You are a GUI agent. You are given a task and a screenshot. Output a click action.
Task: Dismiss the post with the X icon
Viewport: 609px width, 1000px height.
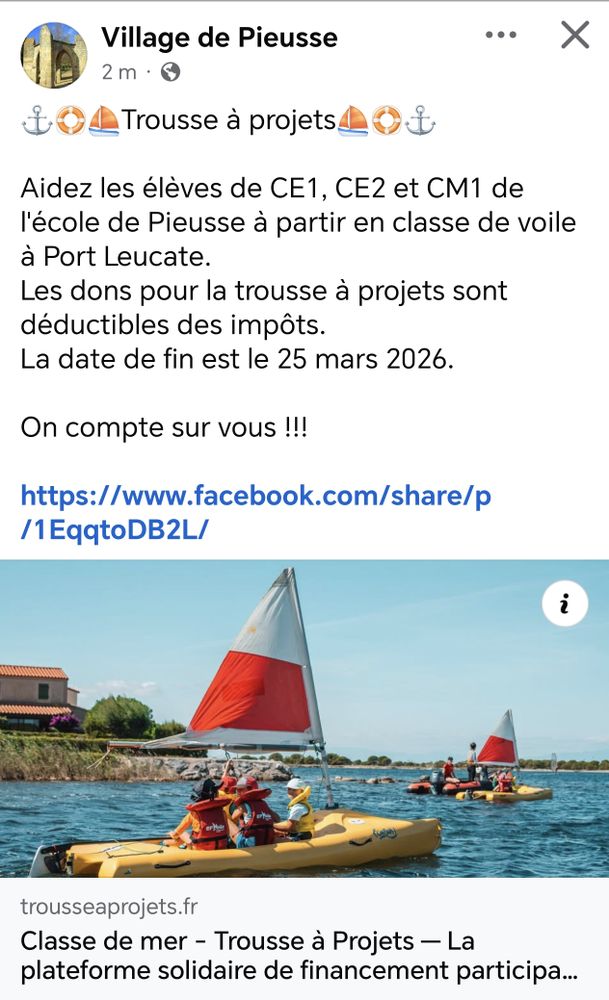(575, 35)
